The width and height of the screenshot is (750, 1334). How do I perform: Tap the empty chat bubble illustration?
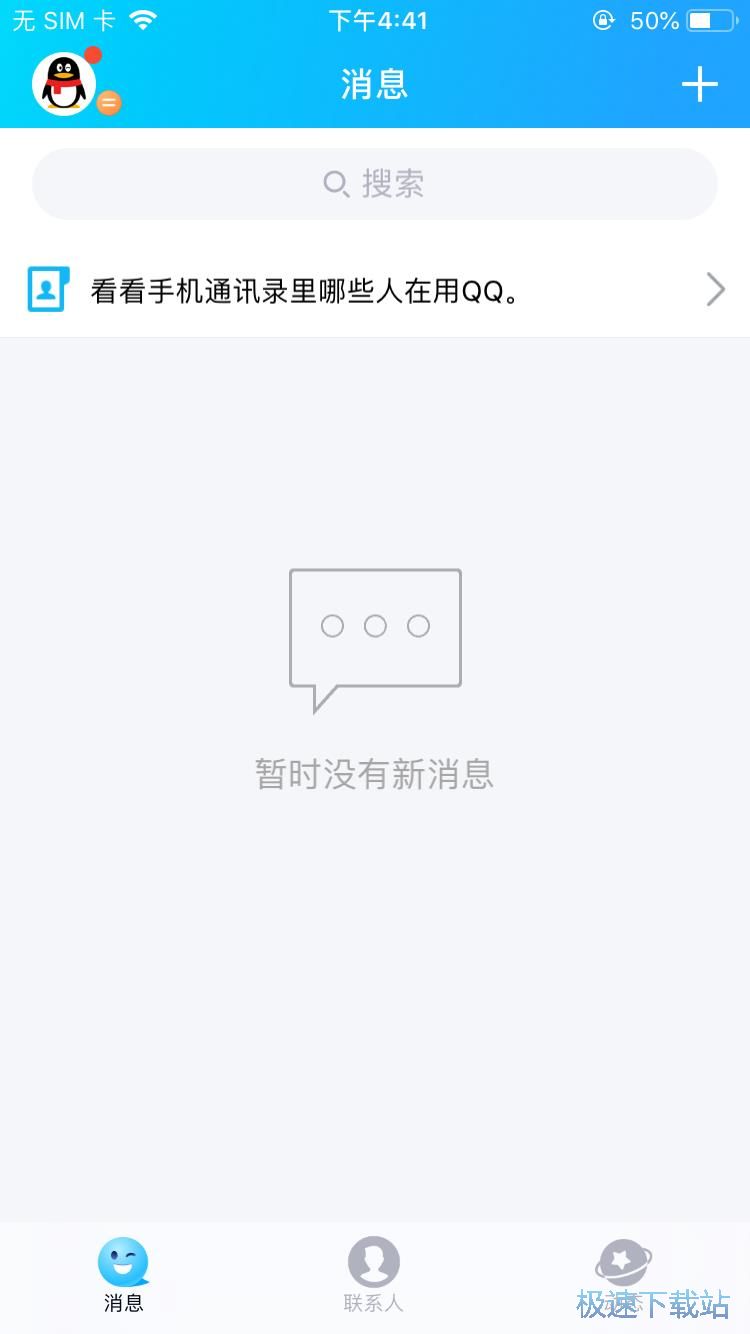(374, 627)
